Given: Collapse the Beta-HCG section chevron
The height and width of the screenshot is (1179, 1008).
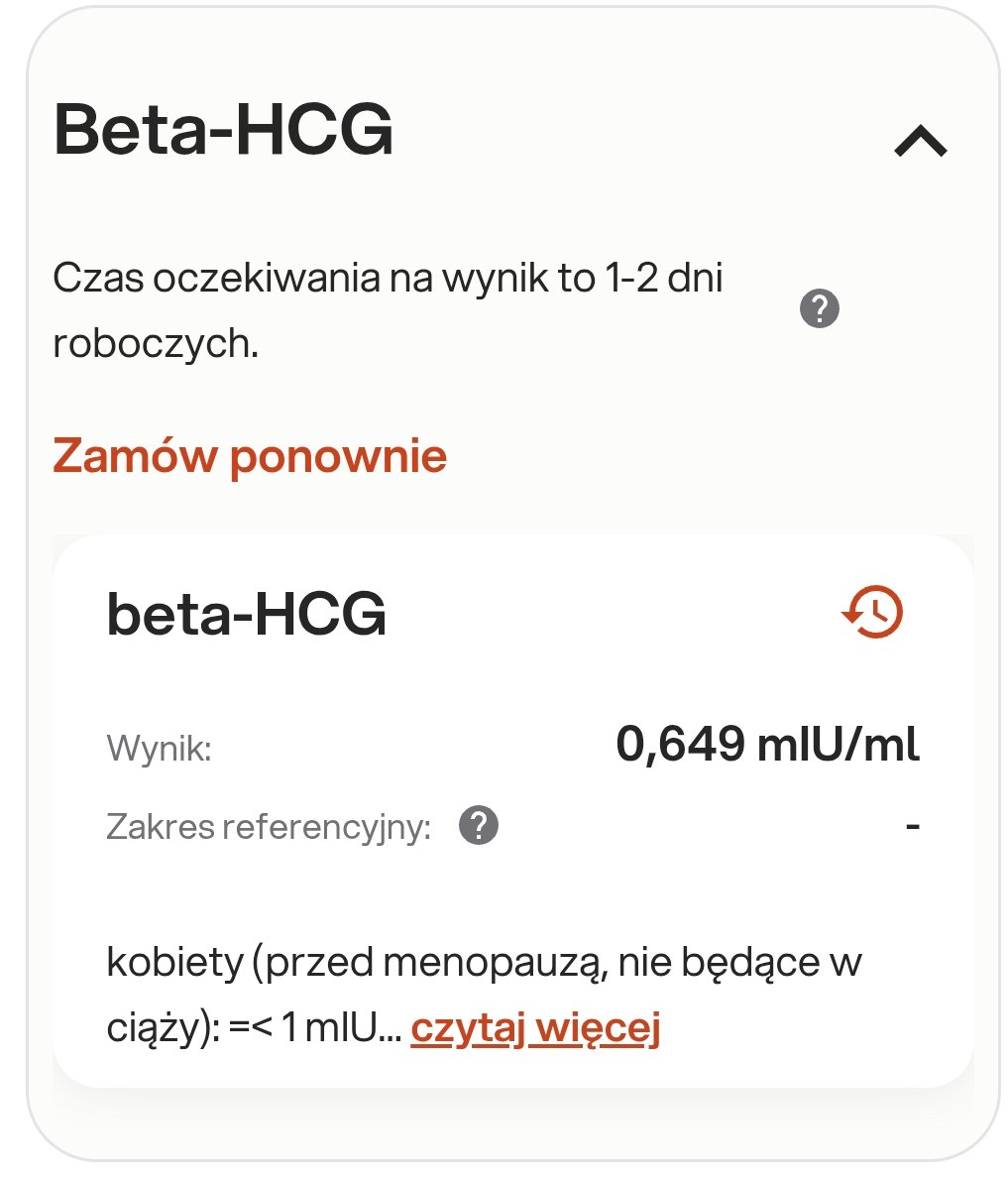Looking at the screenshot, I should coord(921,143).
